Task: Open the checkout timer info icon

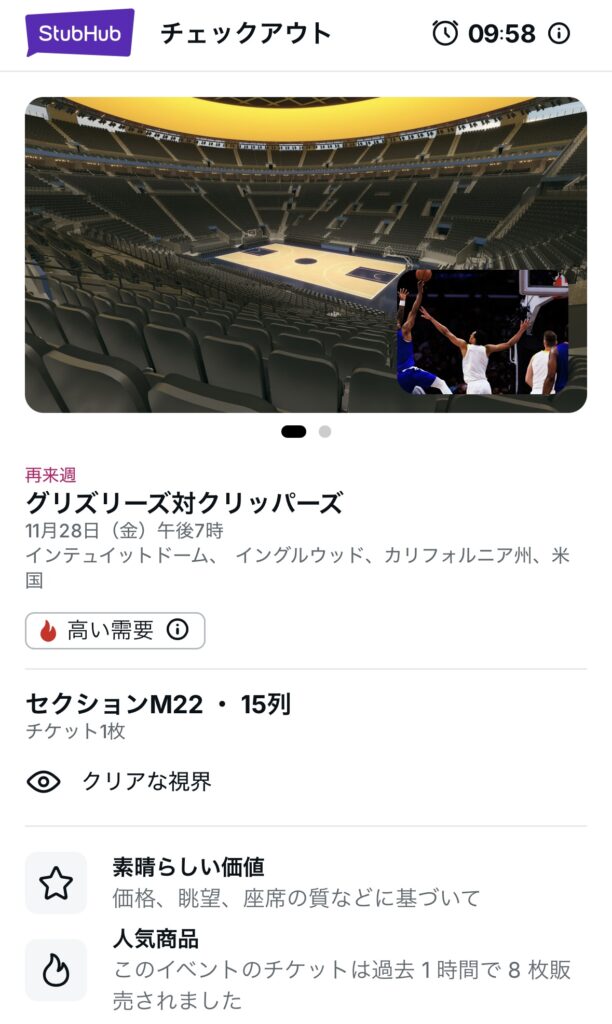Action: click(x=560, y=34)
